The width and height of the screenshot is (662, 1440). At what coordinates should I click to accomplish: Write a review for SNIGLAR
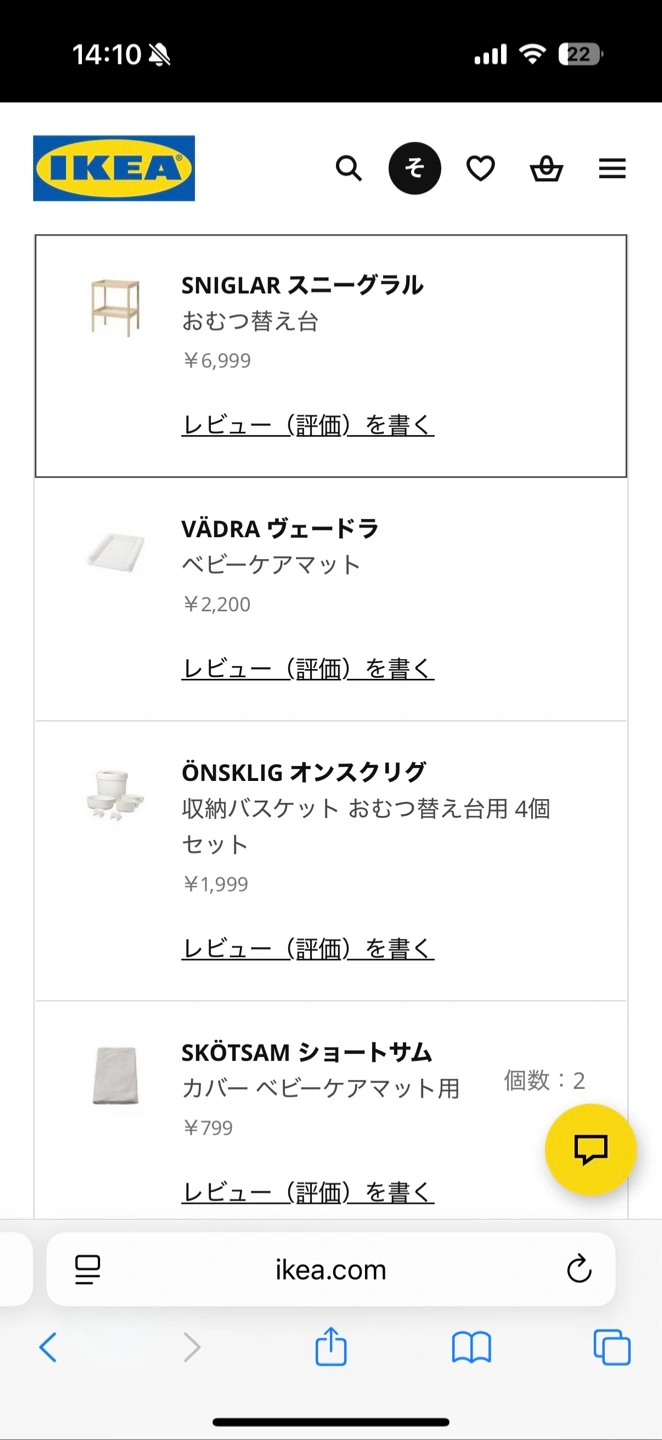tap(307, 425)
